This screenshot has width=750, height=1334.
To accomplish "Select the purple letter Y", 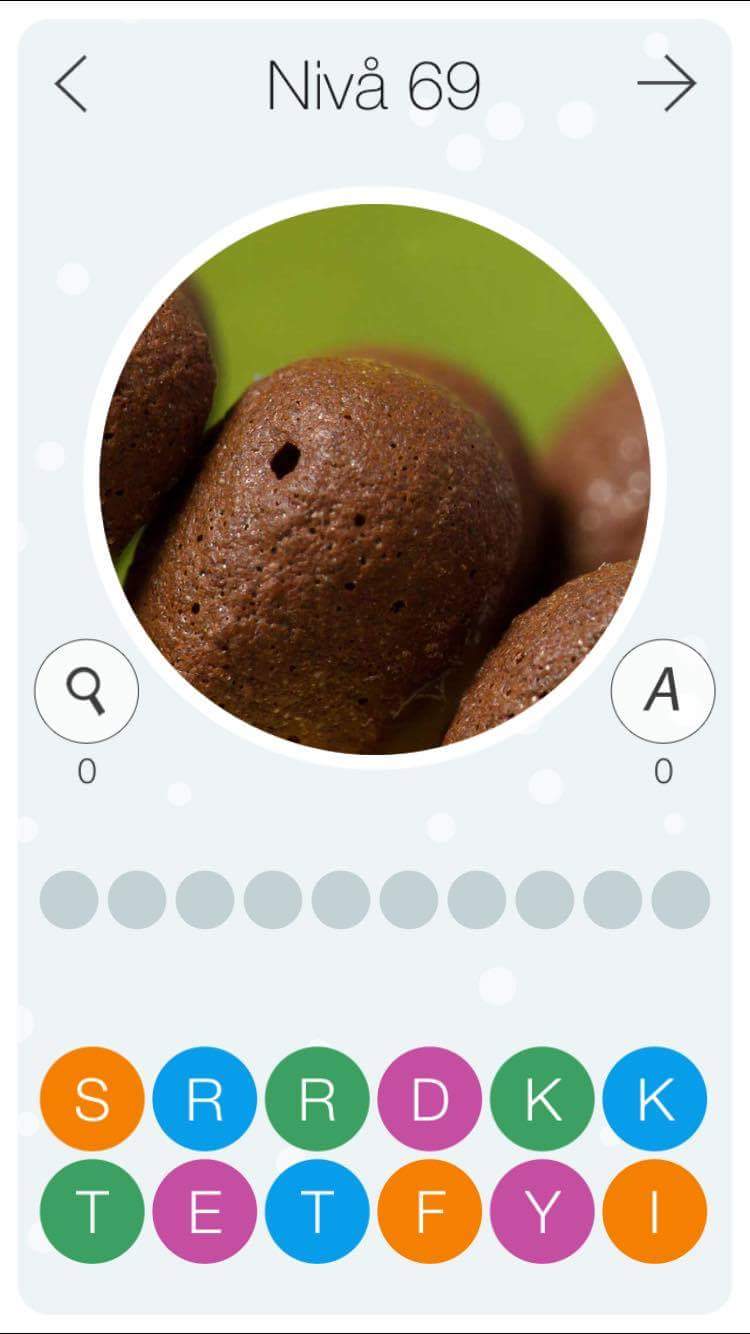I will tap(542, 1211).
